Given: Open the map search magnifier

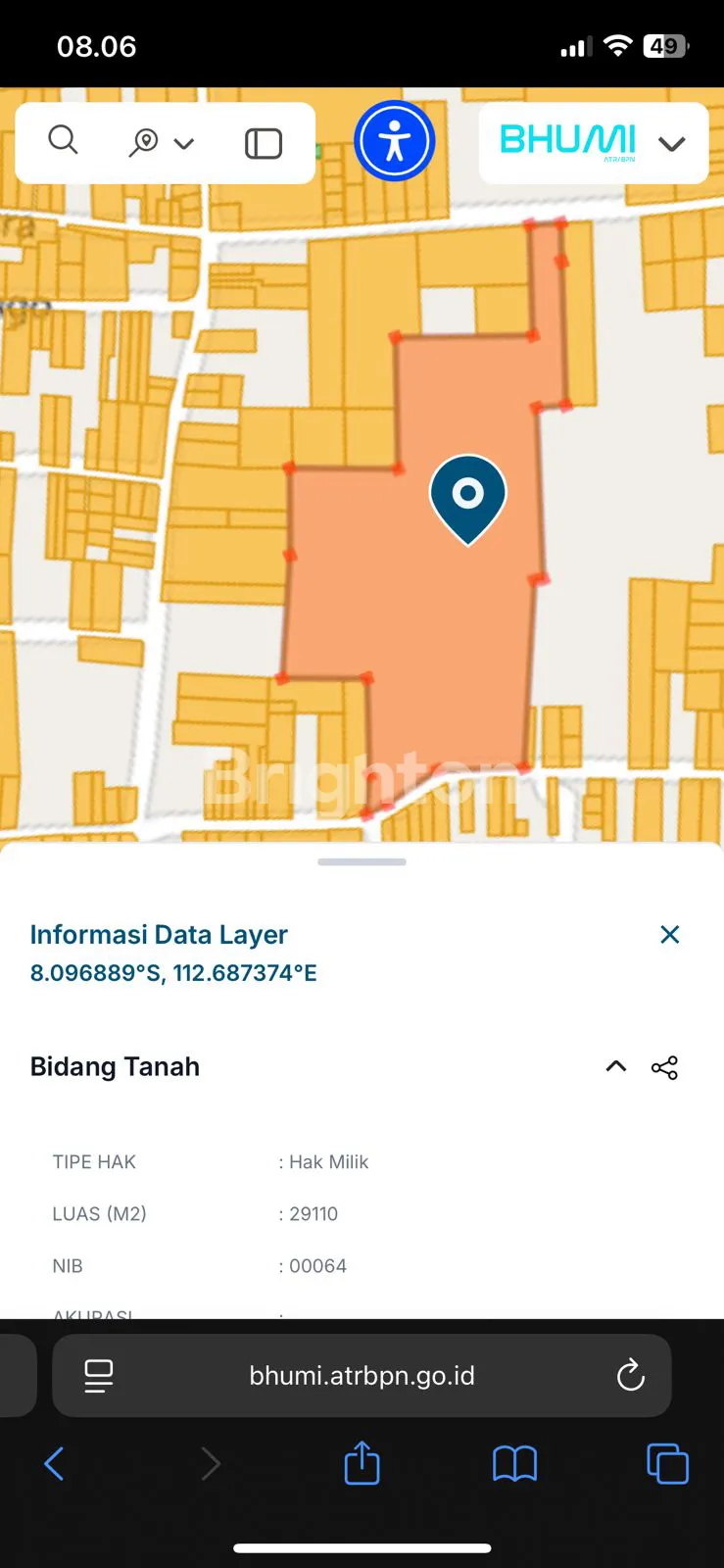Looking at the screenshot, I should (64, 141).
